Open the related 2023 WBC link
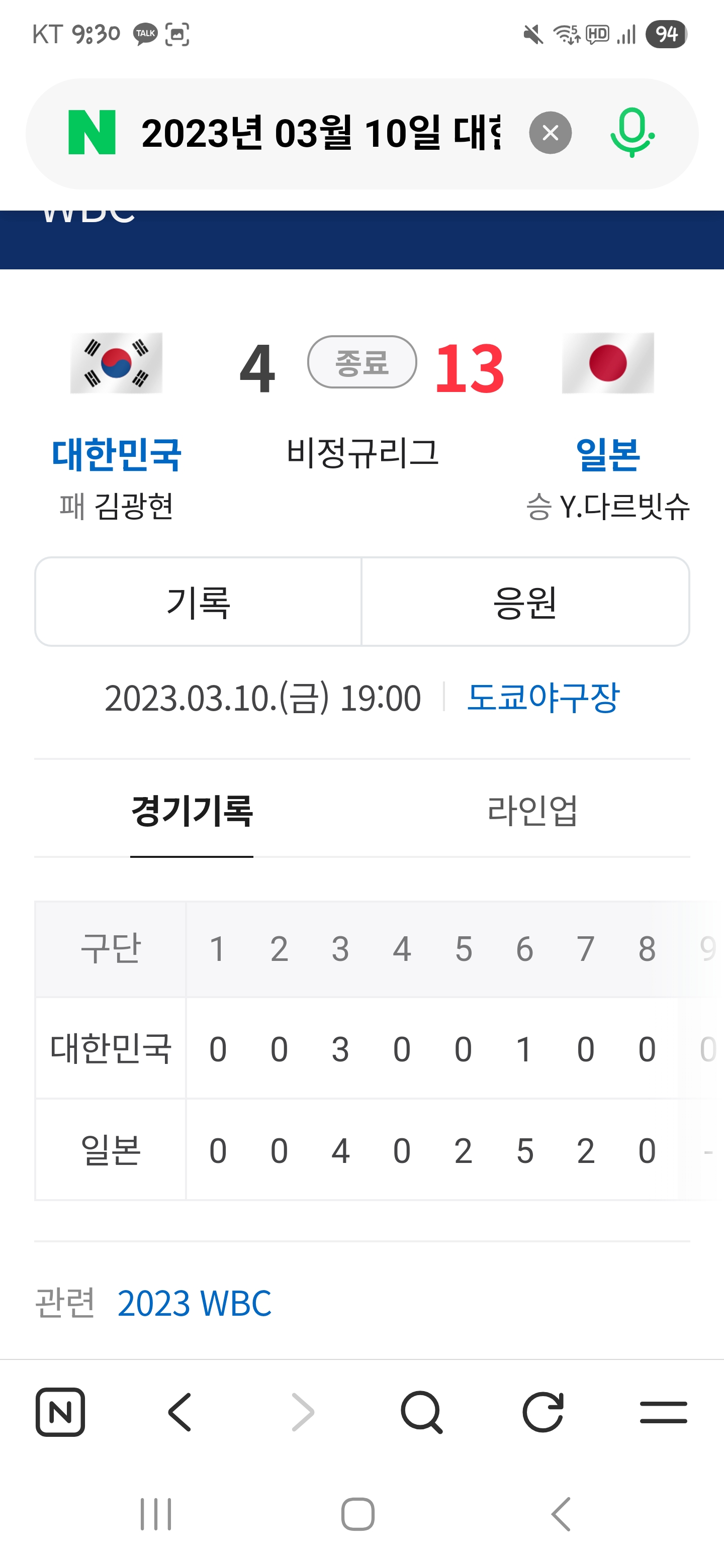This screenshot has height=1568, width=724. (x=194, y=1303)
